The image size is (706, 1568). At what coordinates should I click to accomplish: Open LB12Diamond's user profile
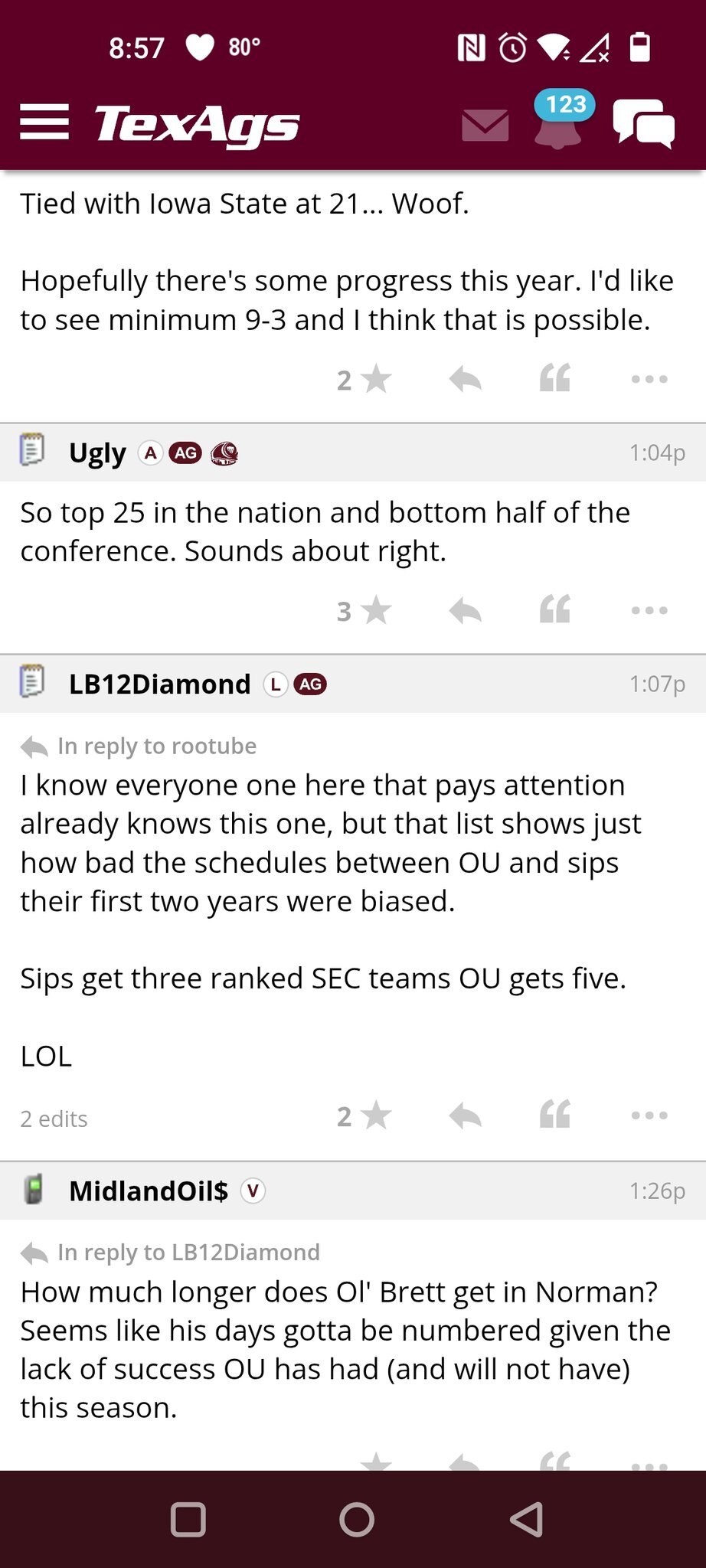[159, 684]
